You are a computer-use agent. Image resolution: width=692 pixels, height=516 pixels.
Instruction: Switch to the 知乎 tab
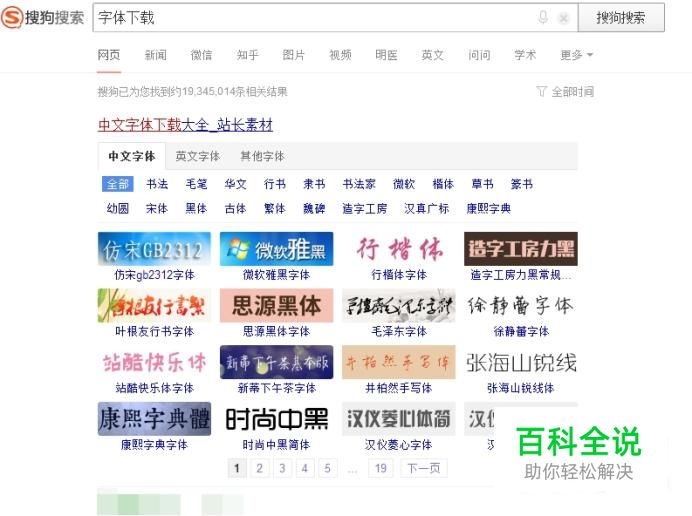248,55
